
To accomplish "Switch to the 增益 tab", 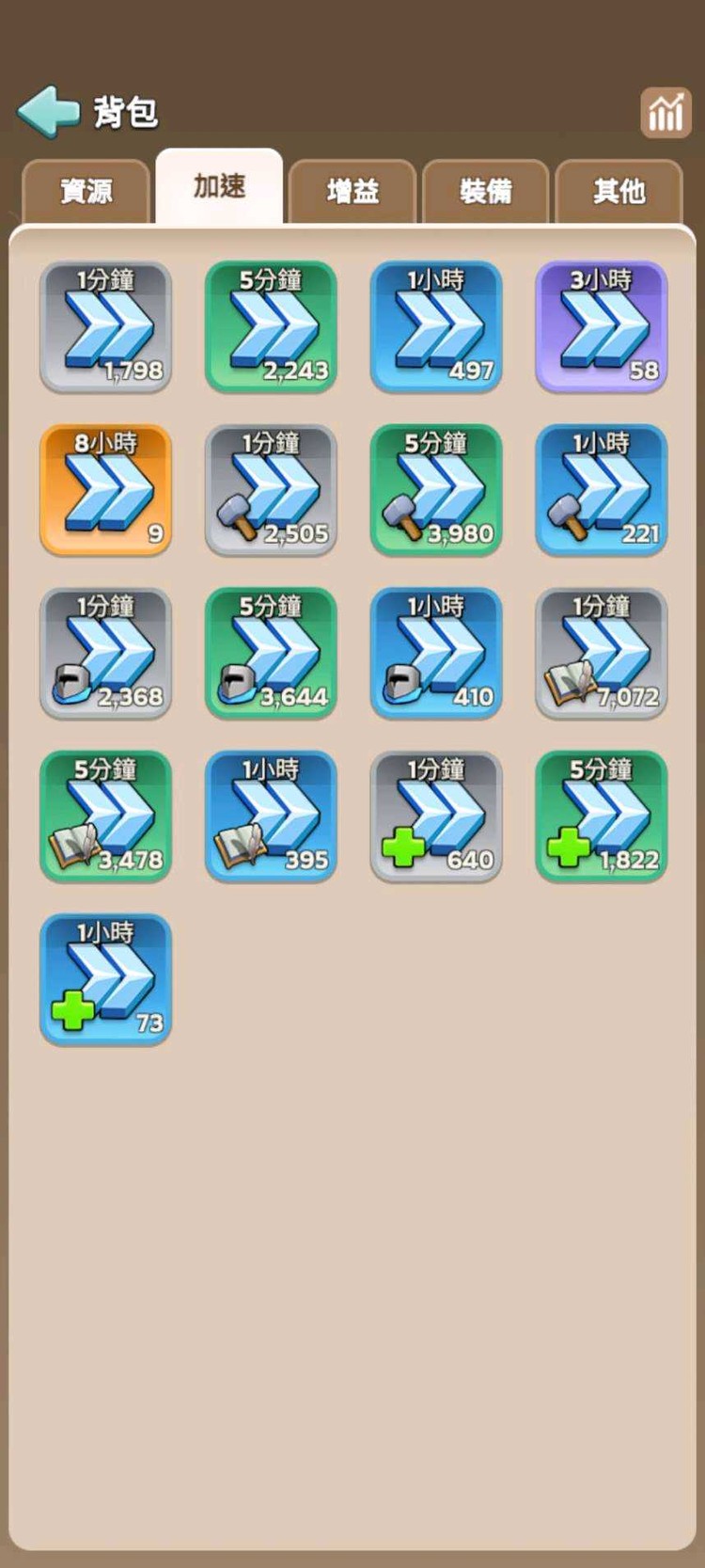I will coord(352,192).
